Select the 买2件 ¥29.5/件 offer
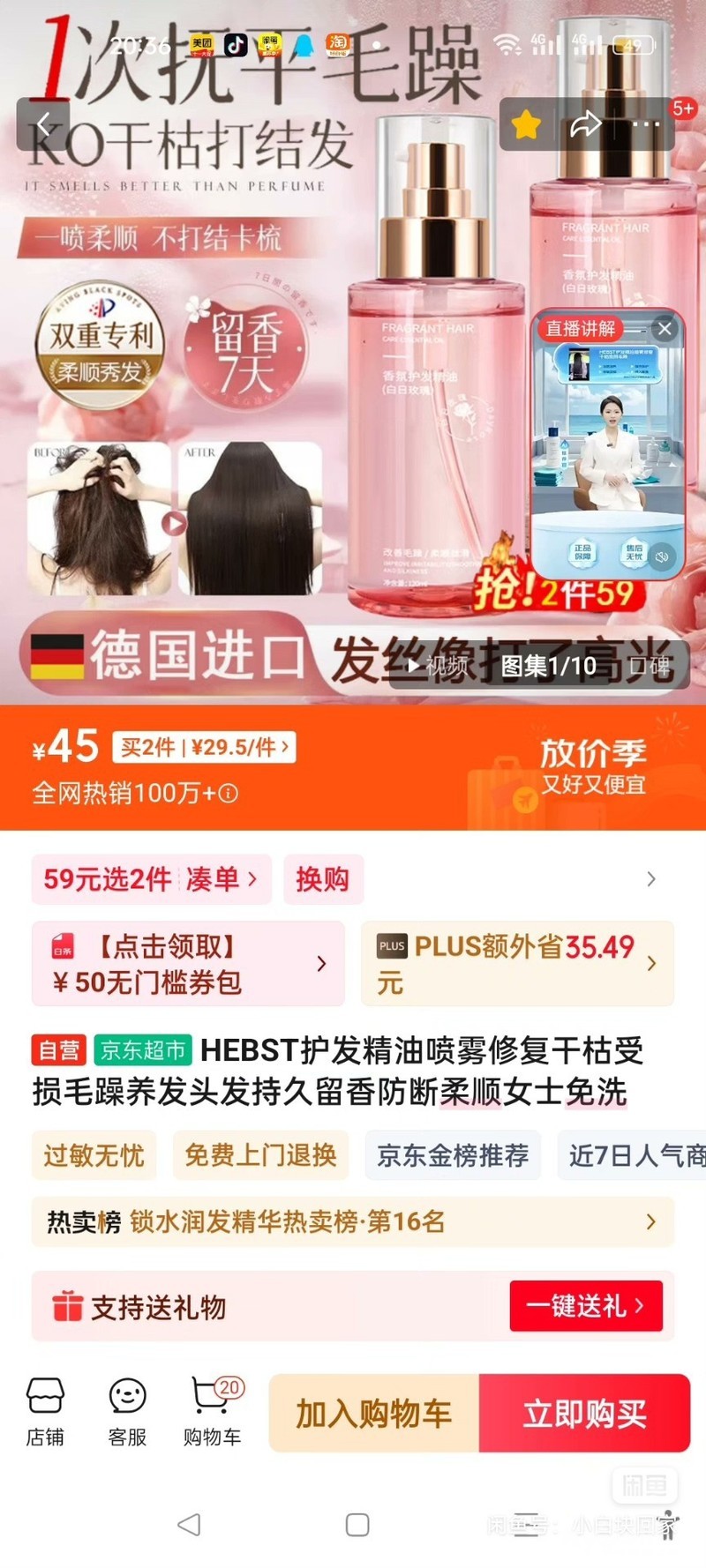The image size is (706, 1568). pos(204,748)
